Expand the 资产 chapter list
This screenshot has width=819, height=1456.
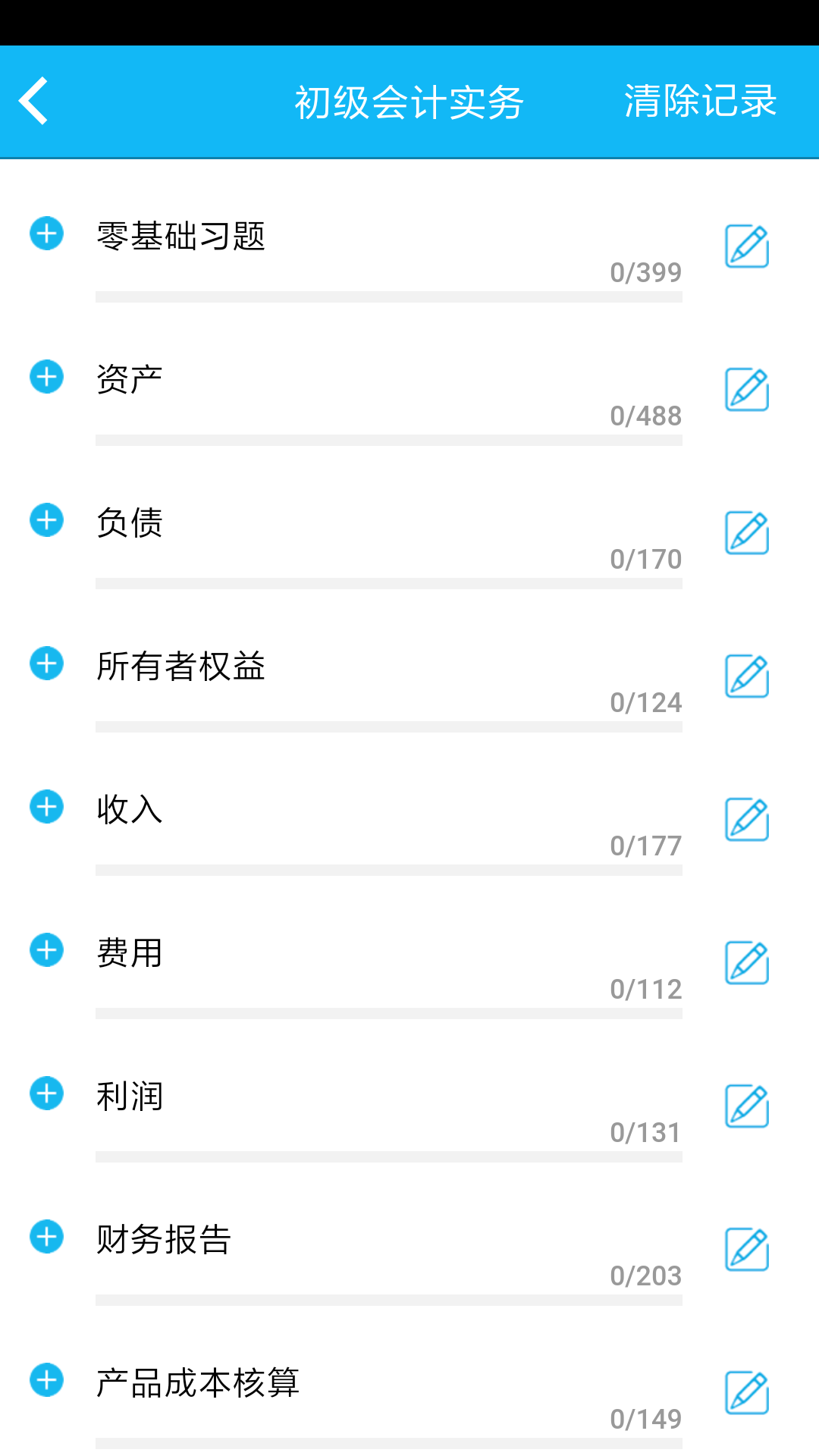[x=46, y=377]
